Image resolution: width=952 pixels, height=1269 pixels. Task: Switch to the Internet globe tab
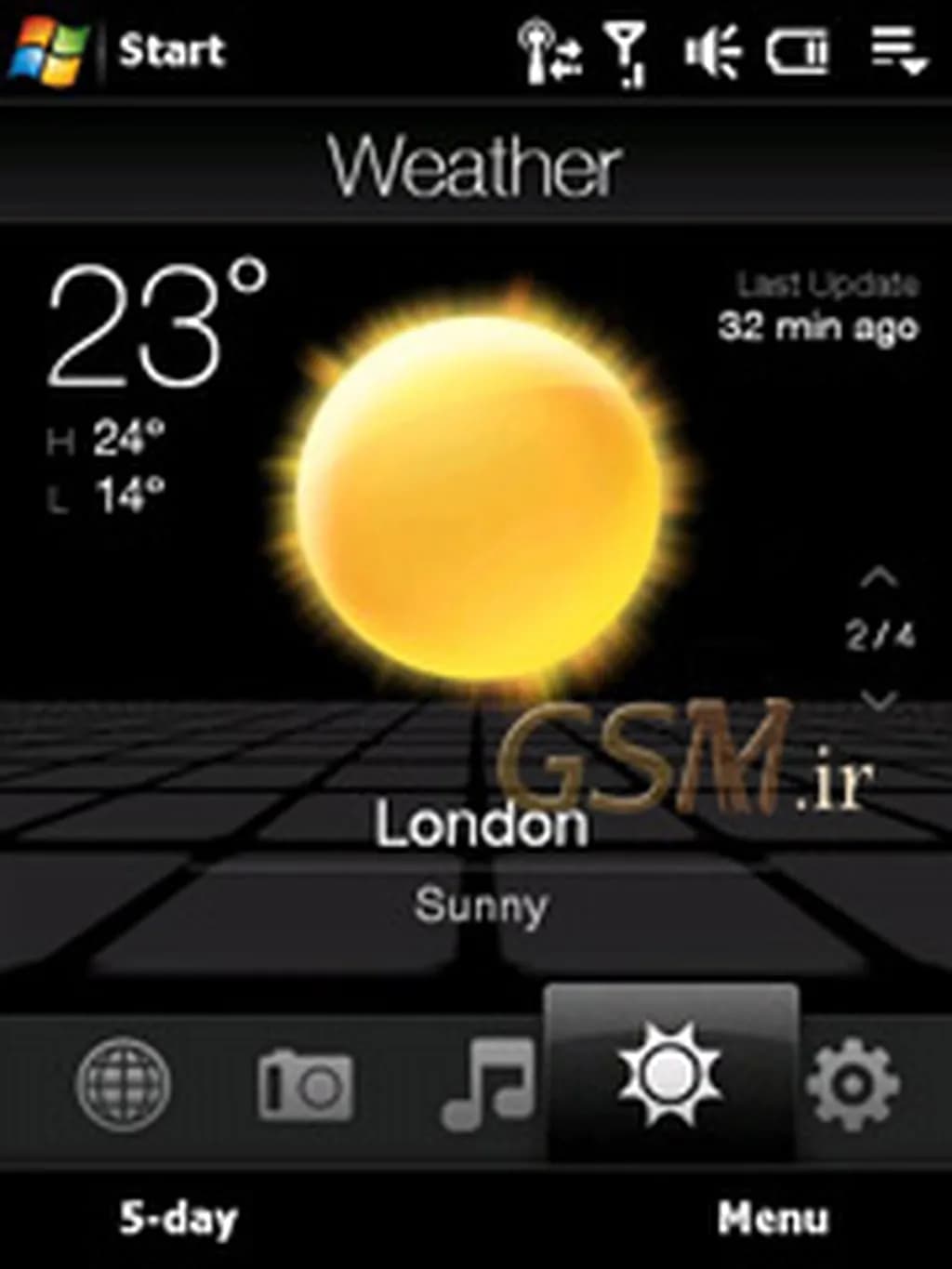coord(124,1085)
